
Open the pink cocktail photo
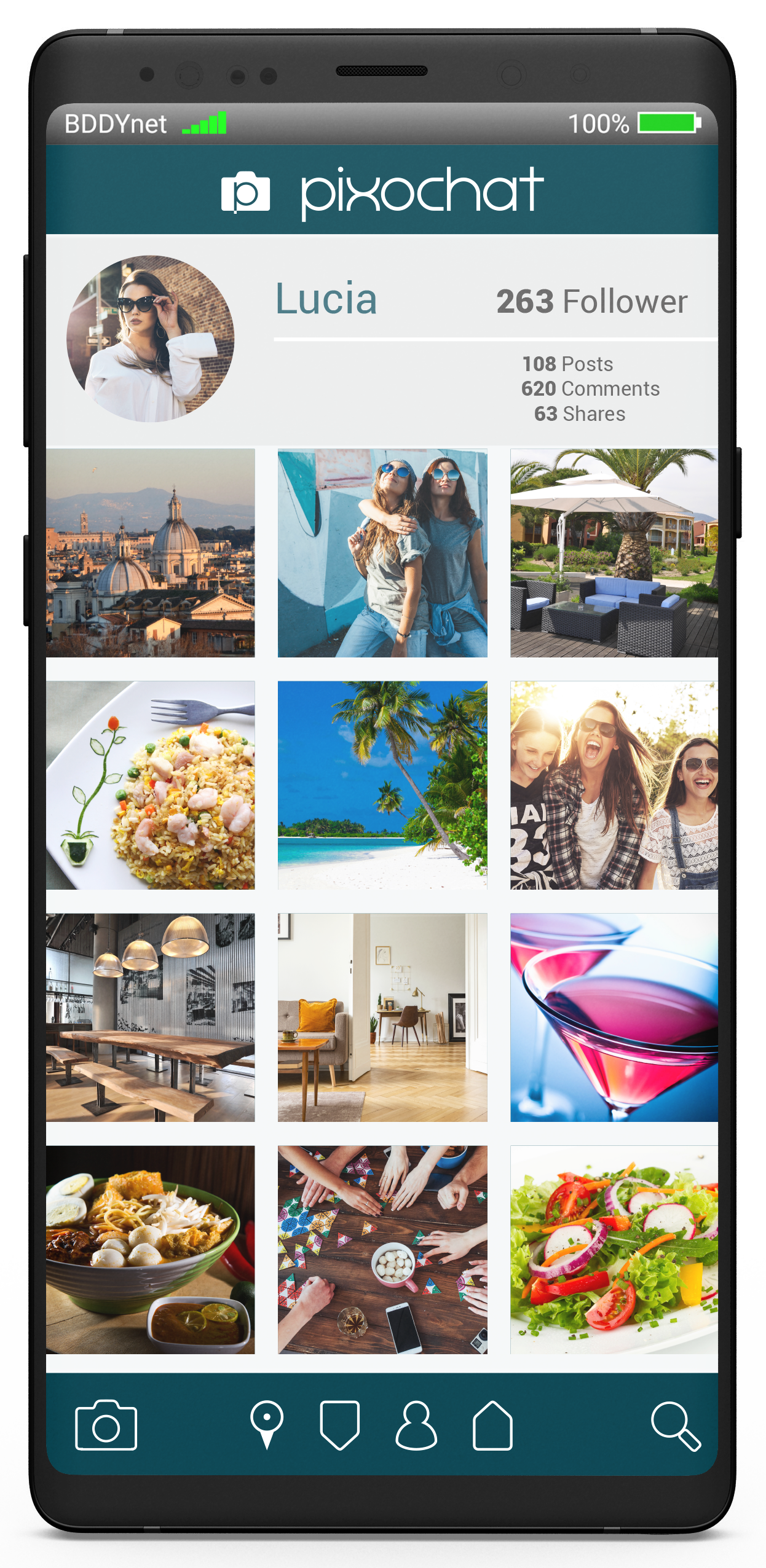pyautogui.click(x=614, y=1017)
